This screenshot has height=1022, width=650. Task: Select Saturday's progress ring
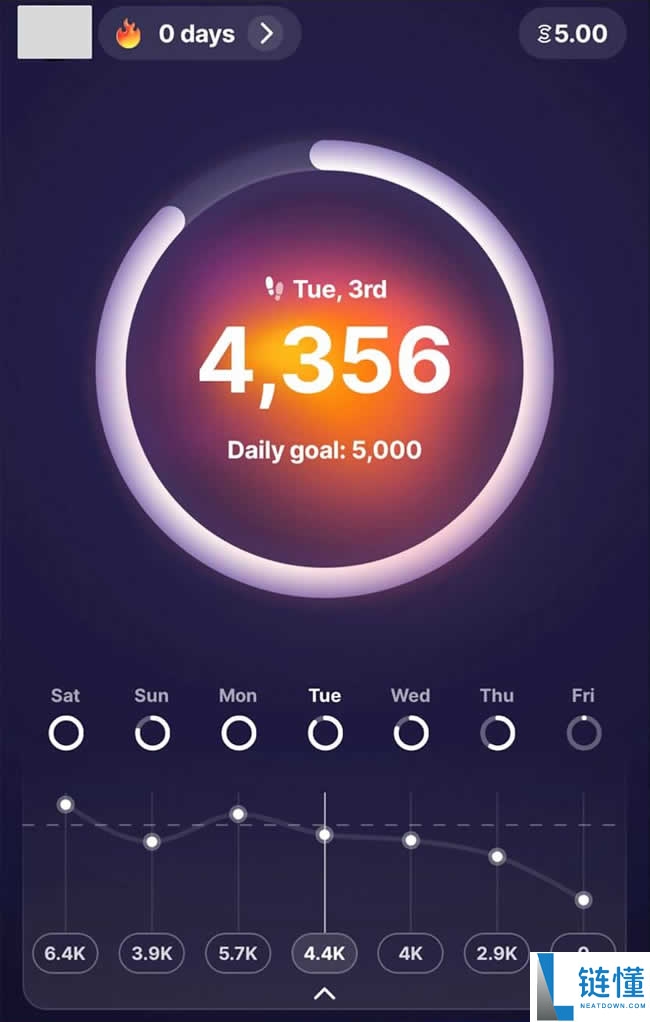(x=66, y=733)
